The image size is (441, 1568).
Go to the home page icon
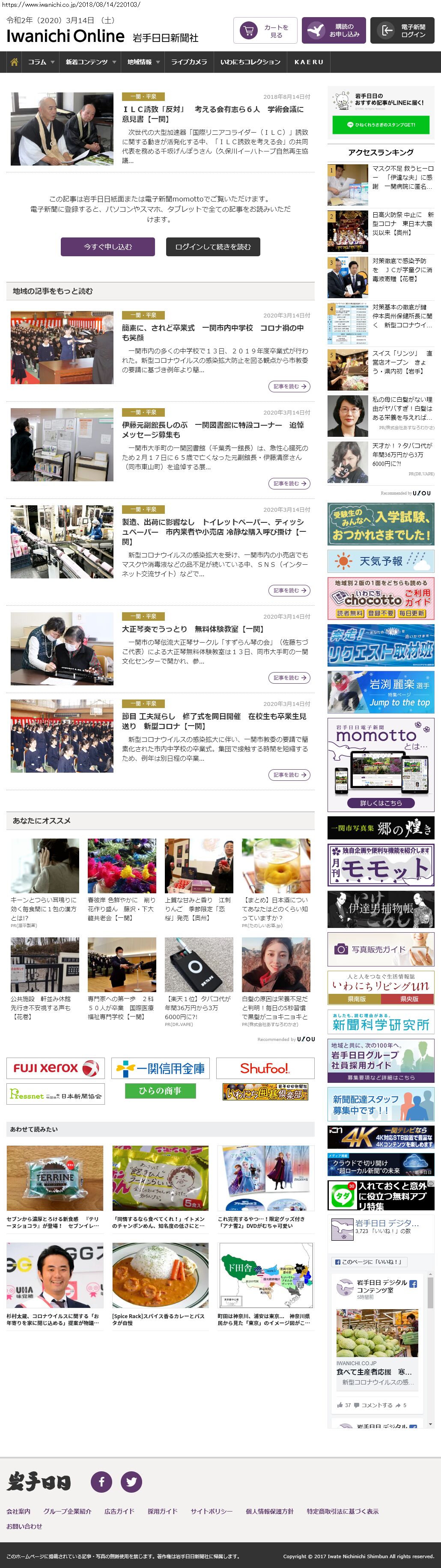point(14,62)
